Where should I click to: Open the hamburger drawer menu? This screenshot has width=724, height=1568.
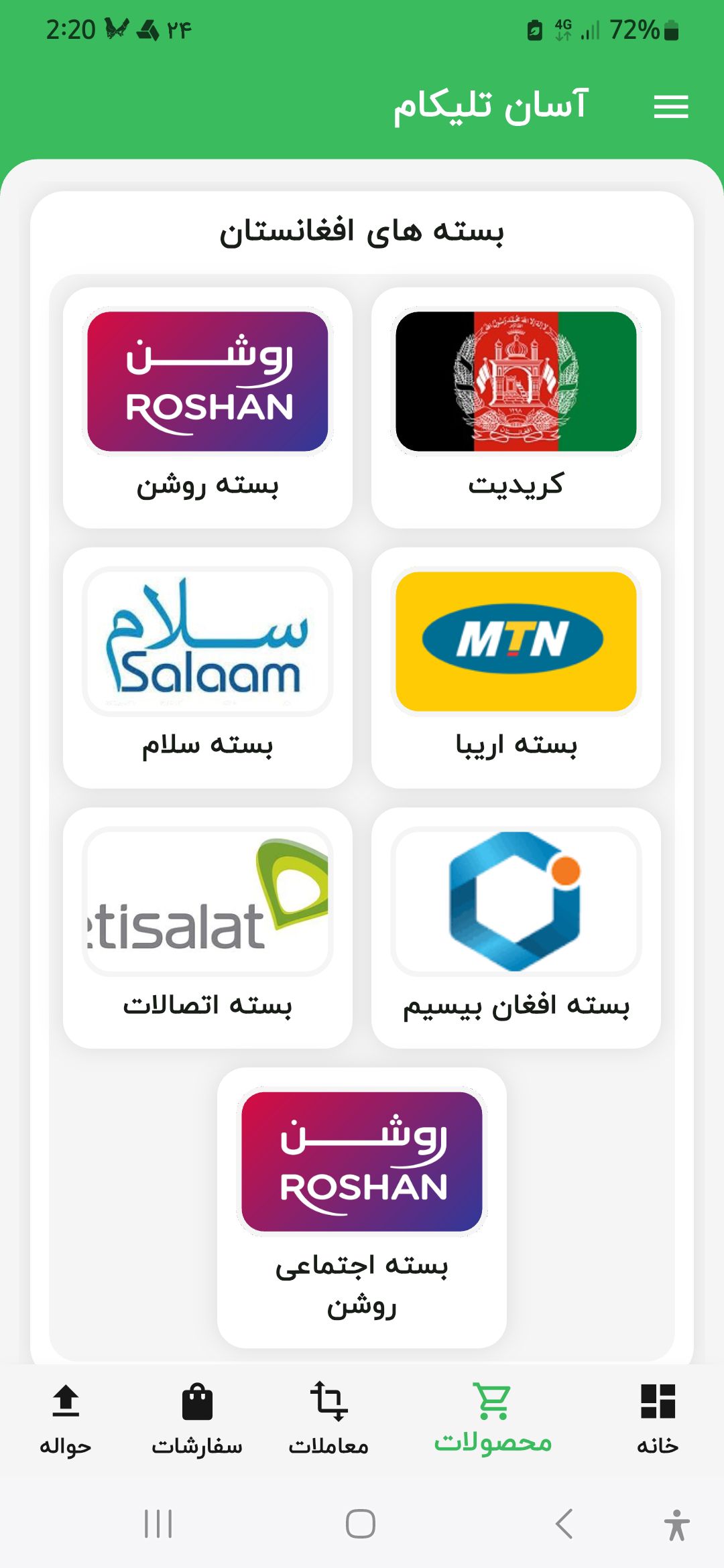[670, 107]
